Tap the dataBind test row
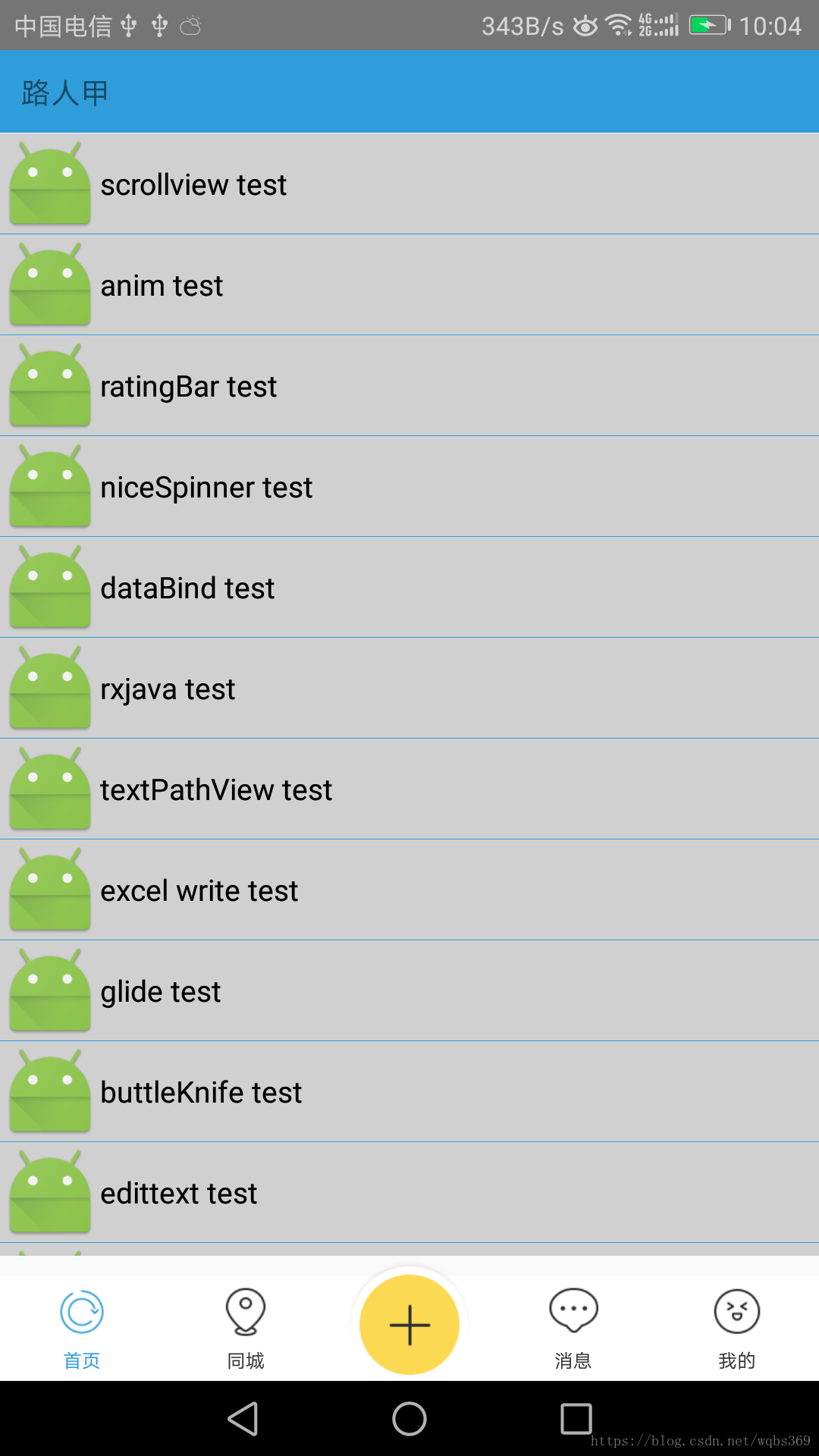819x1456 pixels. pyautogui.click(x=409, y=587)
